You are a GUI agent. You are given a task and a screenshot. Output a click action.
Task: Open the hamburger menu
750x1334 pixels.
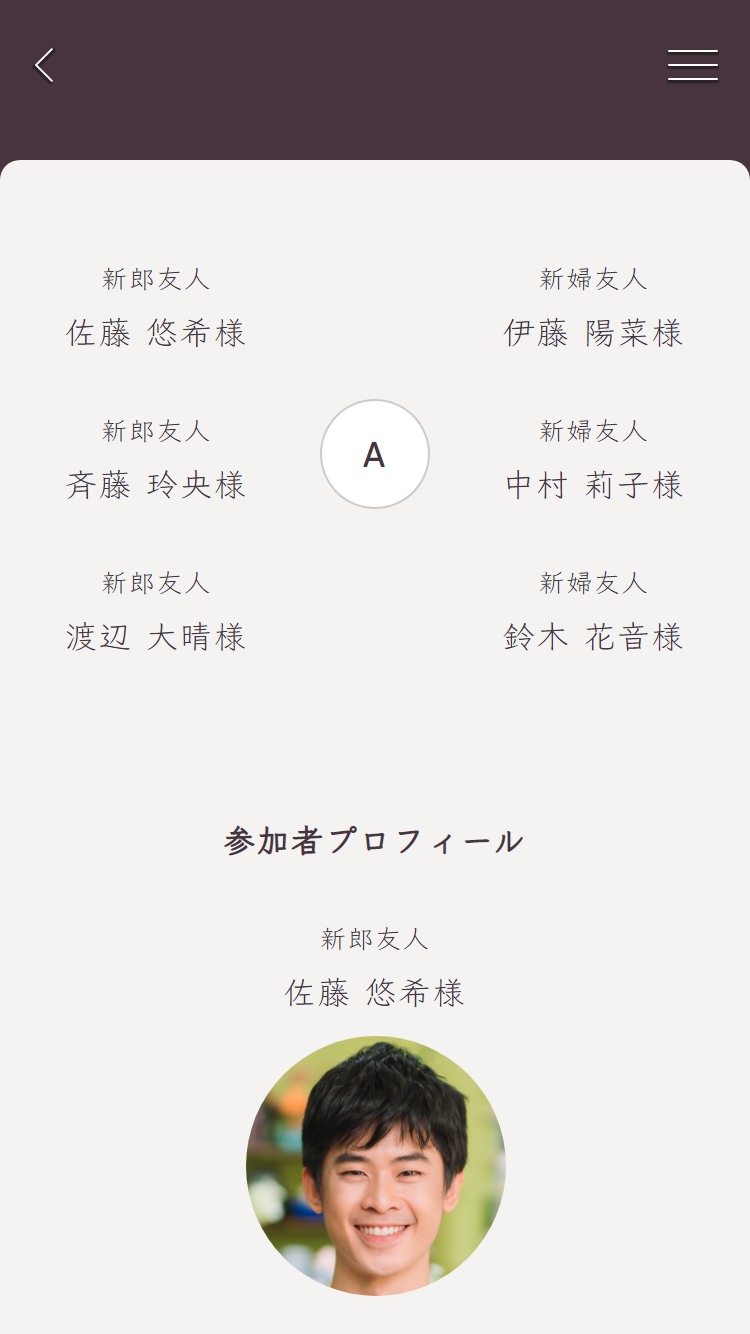[x=693, y=65]
